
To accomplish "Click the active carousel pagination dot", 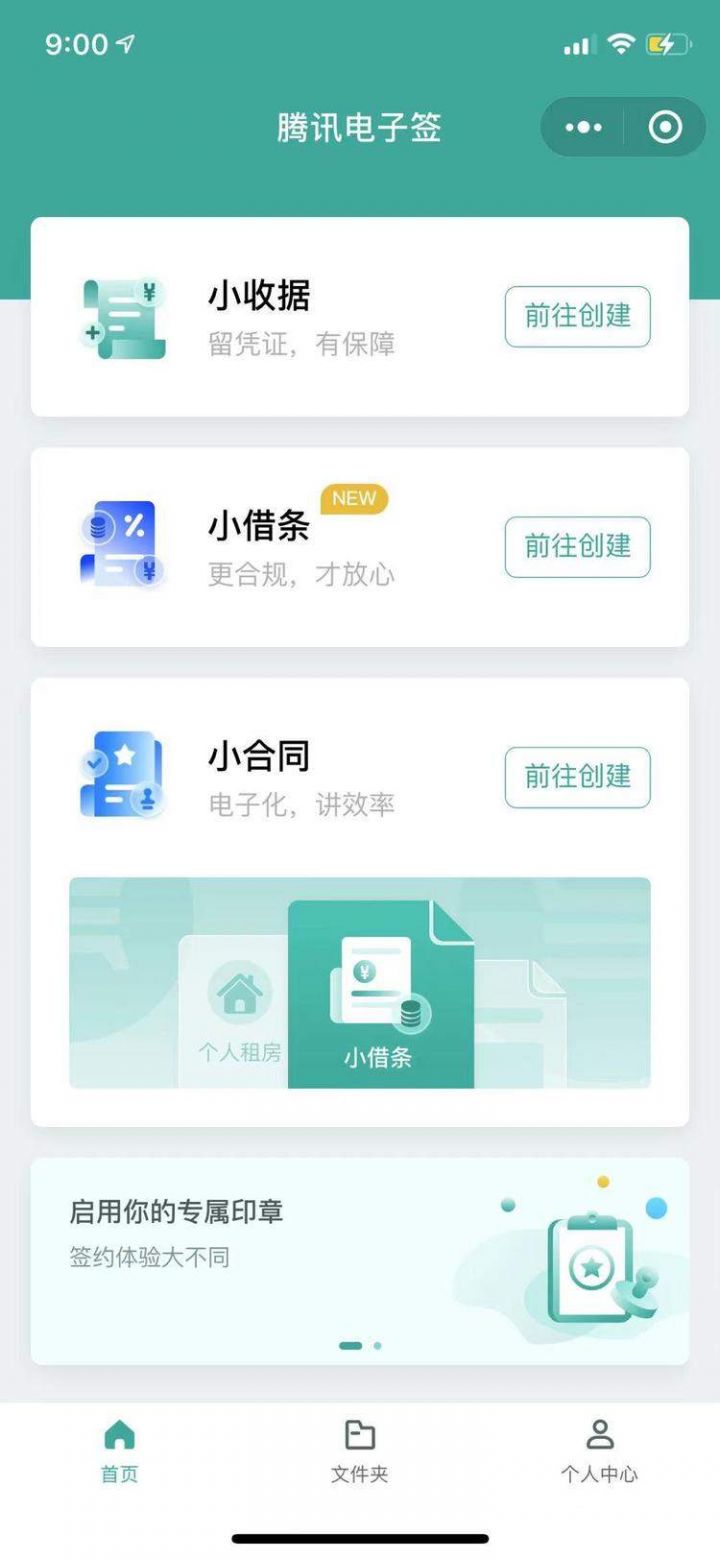I will pyautogui.click(x=349, y=1345).
